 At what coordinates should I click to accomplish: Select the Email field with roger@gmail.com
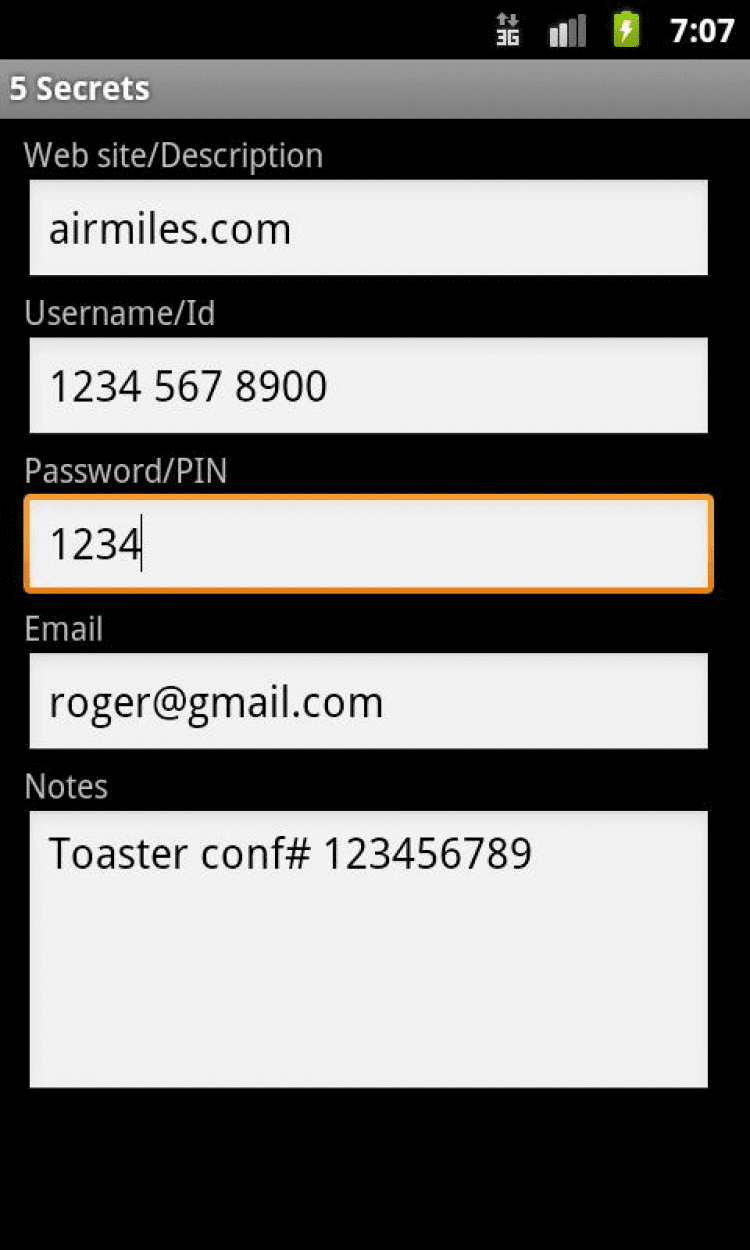368,701
